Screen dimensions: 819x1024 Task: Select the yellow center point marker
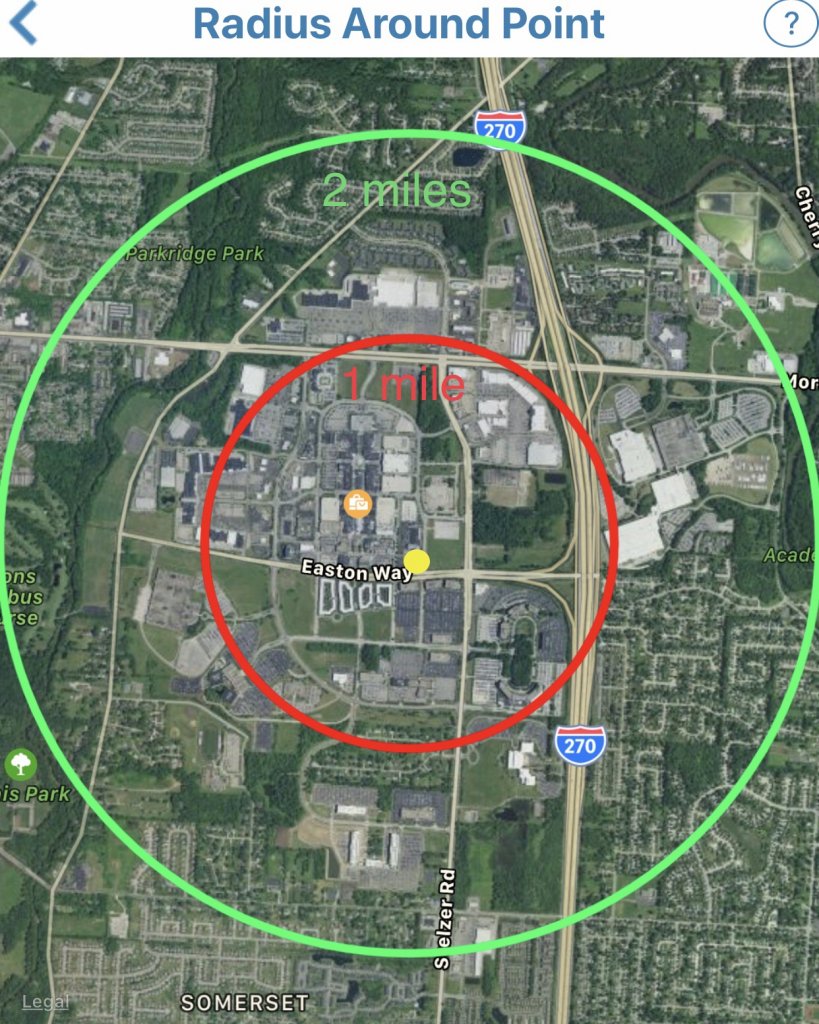tap(417, 562)
